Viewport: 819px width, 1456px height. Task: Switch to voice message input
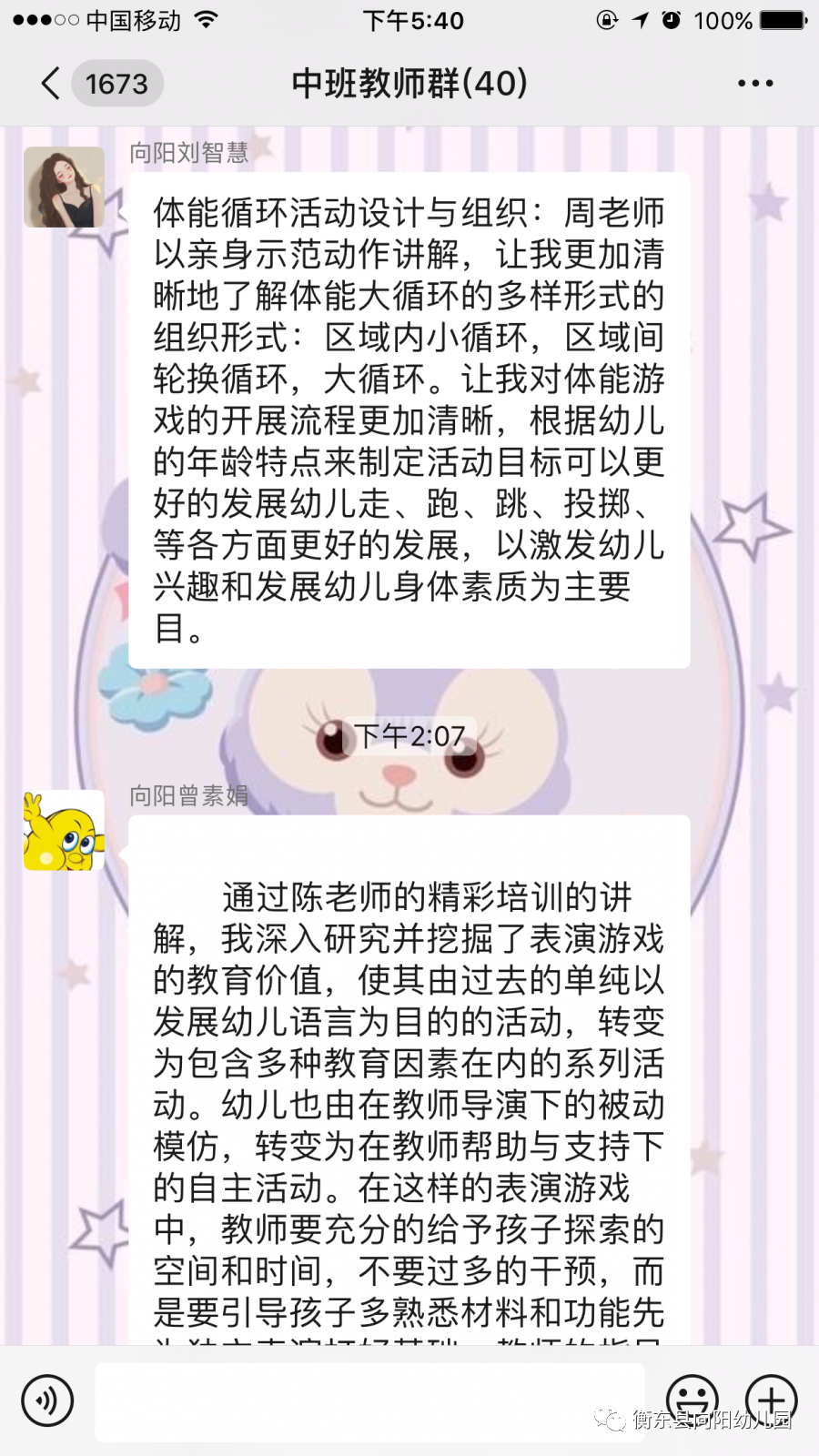(x=47, y=1400)
